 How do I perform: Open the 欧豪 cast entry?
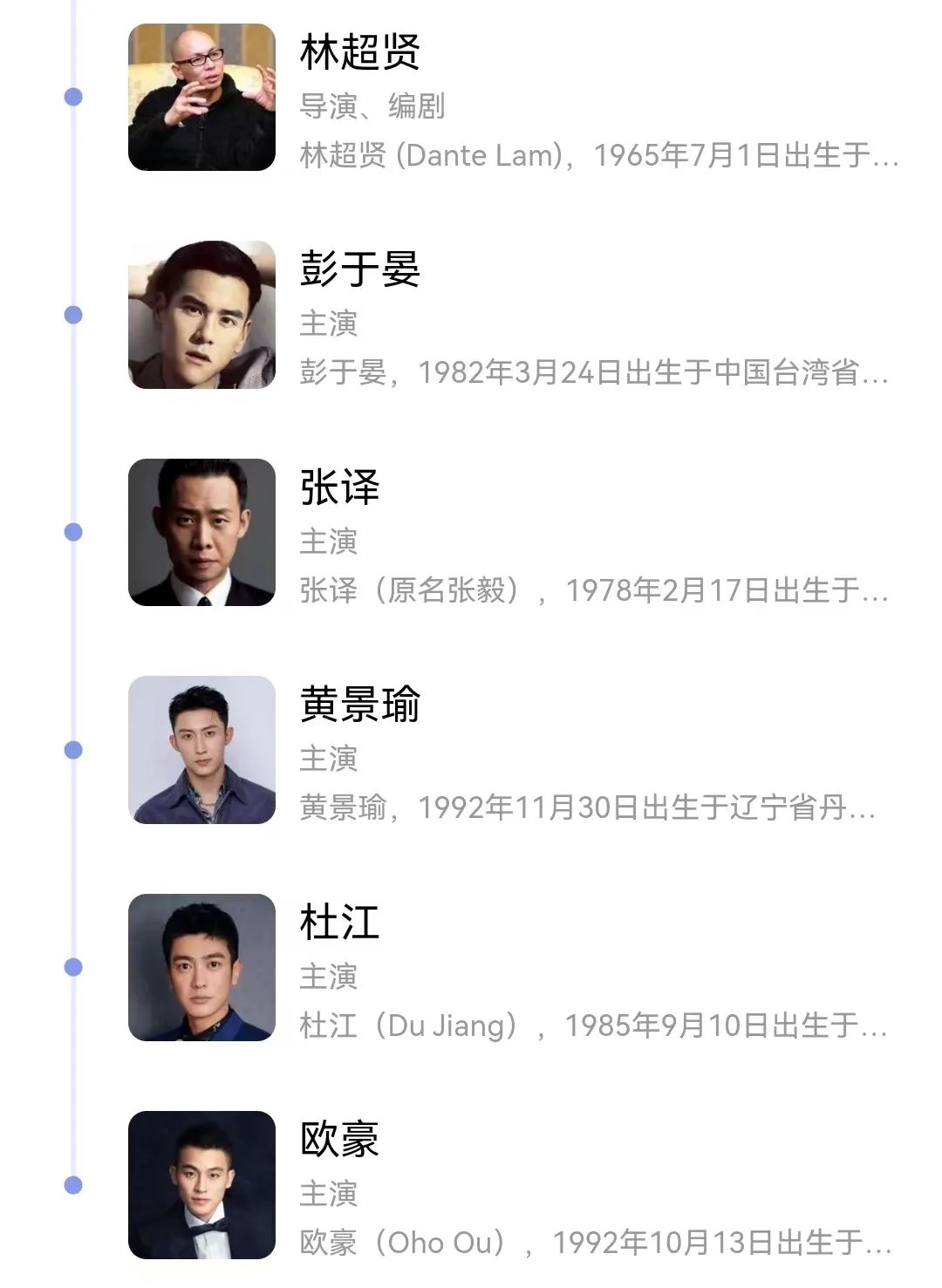[x=339, y=1140]
